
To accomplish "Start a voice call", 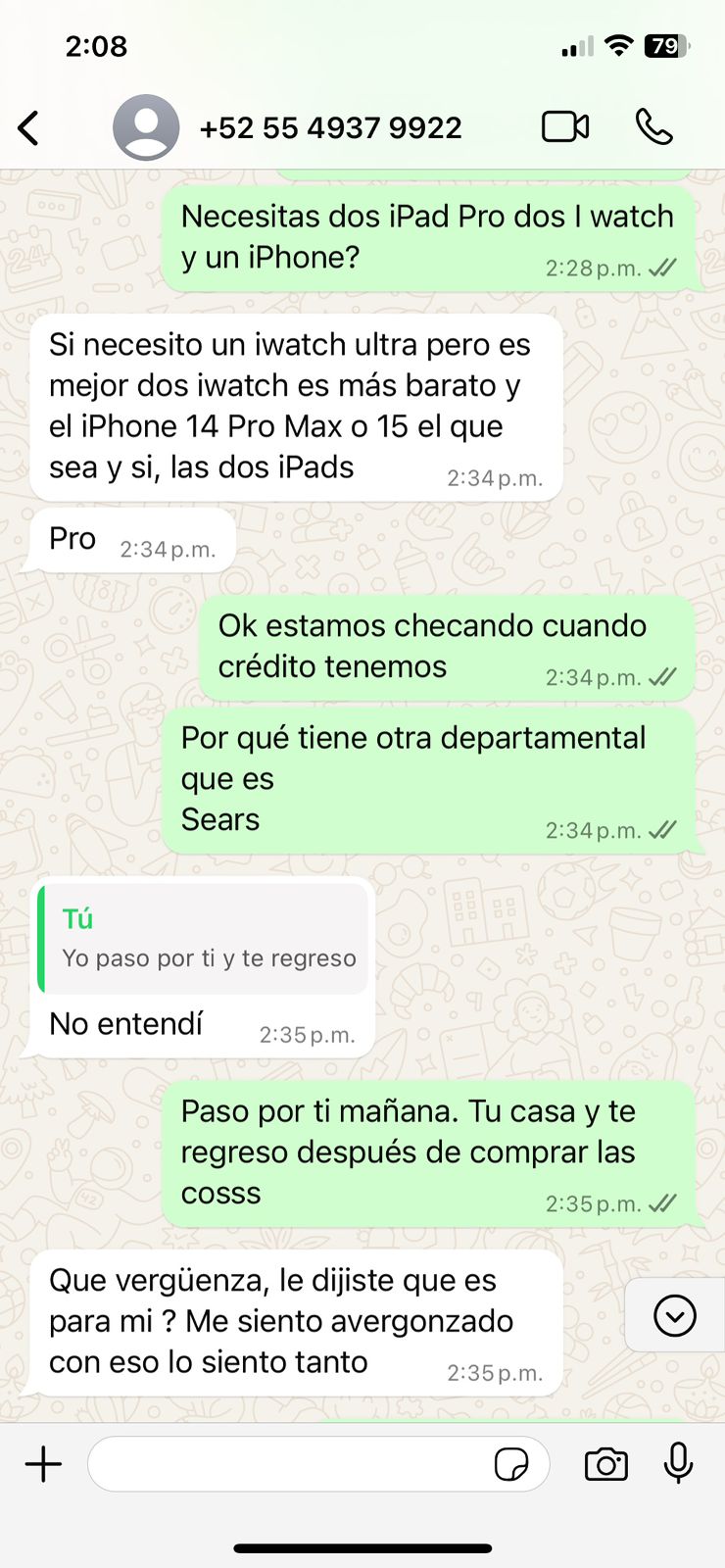I will click(653, 127).
